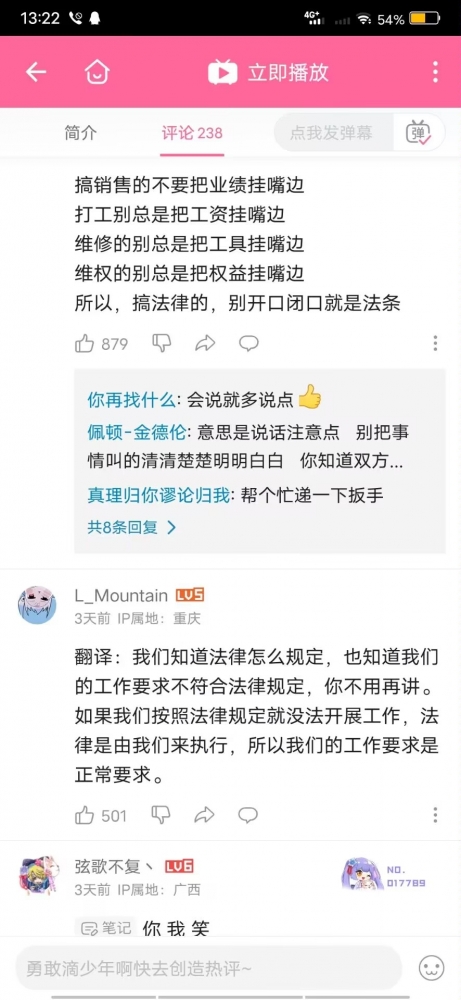The image size is (461, 1000).
Task: Tap 立即播放 to play the video
Action: pyautogui.click(x=268, y=72)
